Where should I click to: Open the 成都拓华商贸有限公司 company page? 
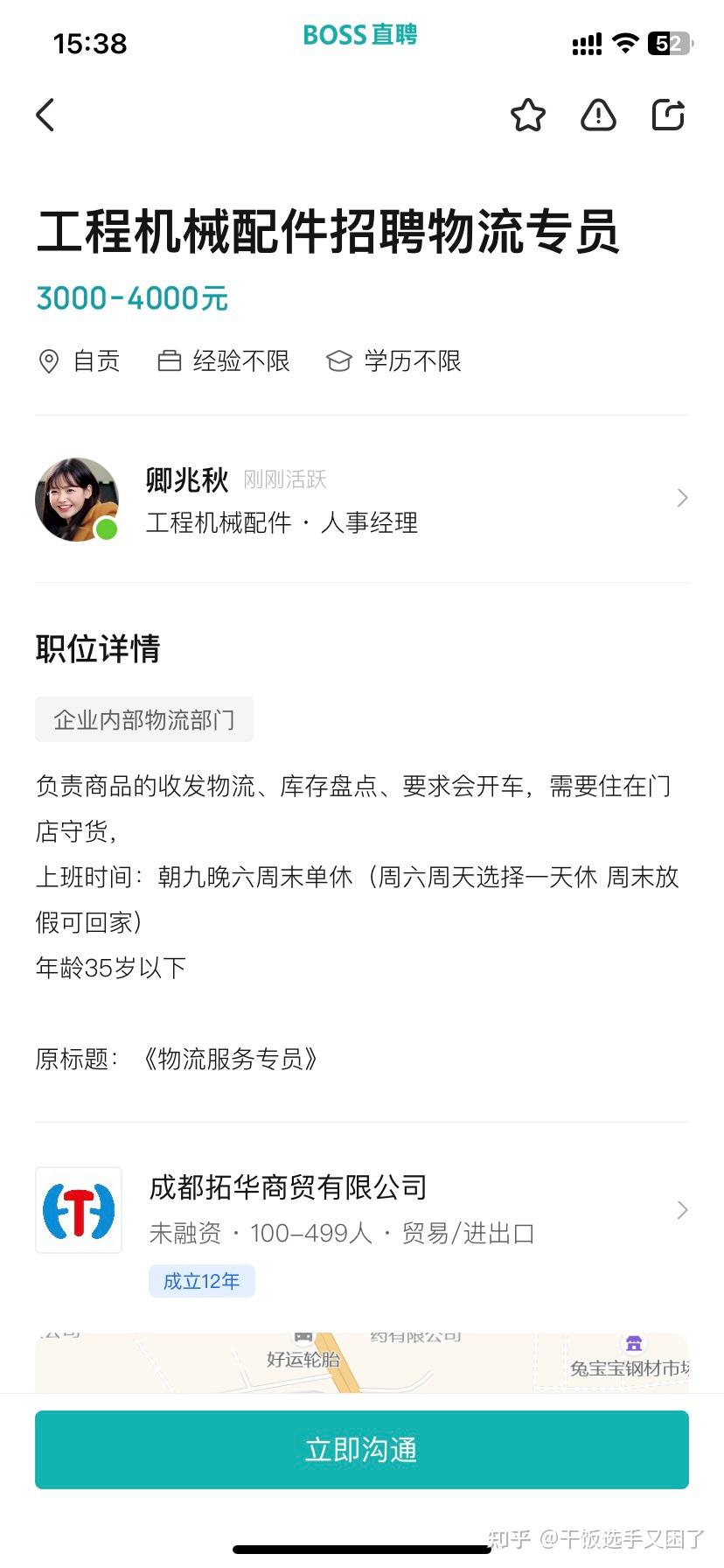(361, 1210)
